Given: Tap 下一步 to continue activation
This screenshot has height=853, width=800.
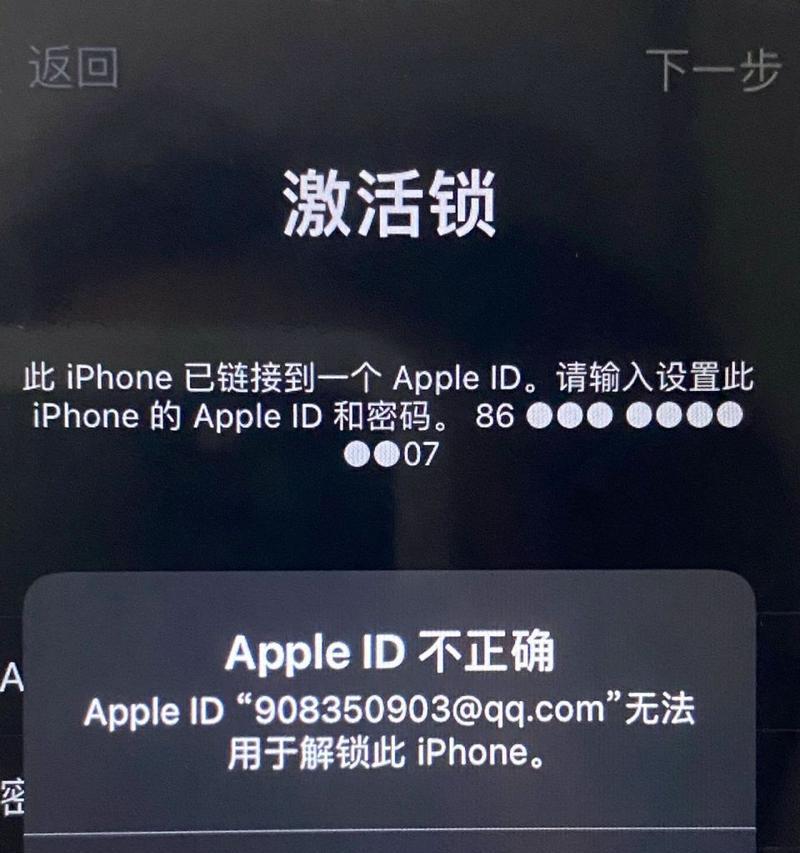Looking at the screenshot, I should coord(712,70).
